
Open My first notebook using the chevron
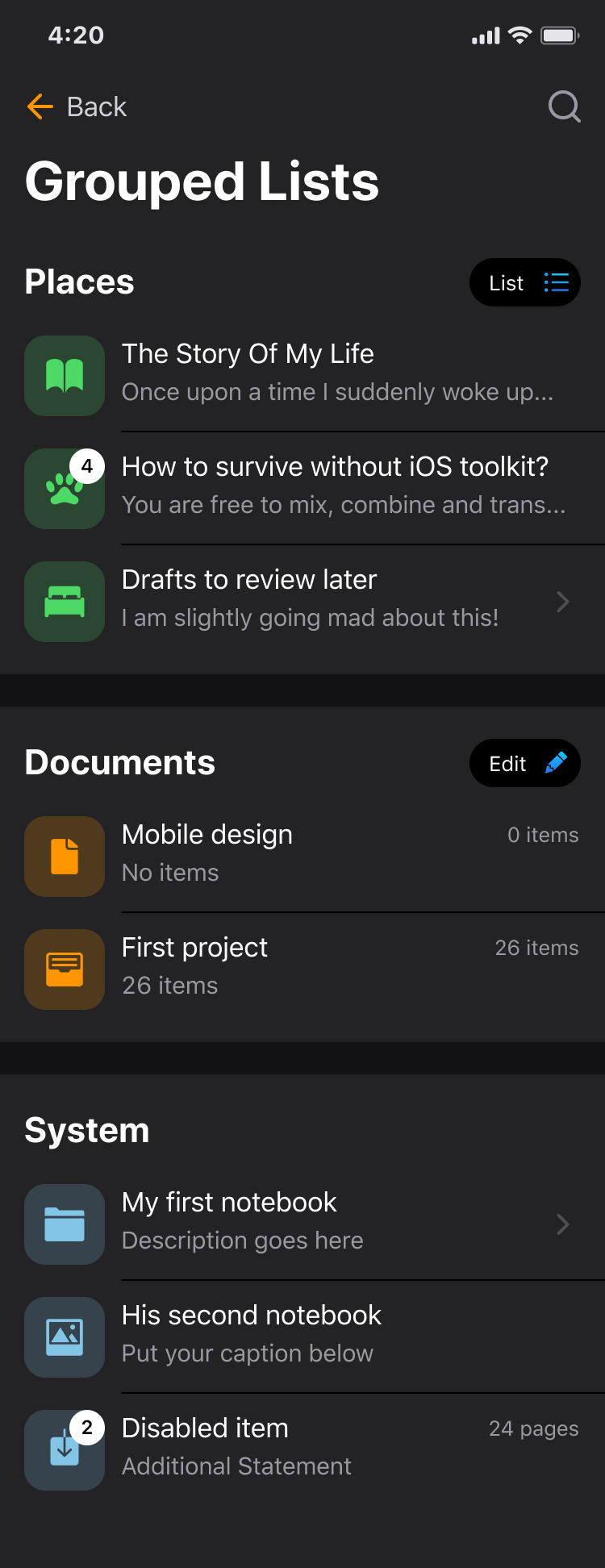tap(562, 1224)
